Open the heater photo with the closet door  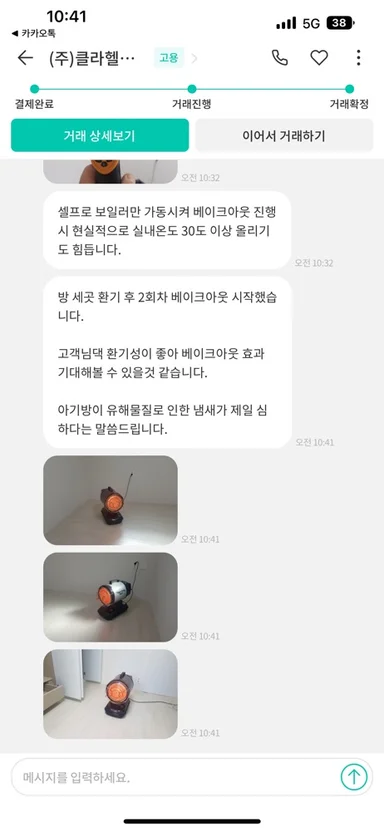110,694
